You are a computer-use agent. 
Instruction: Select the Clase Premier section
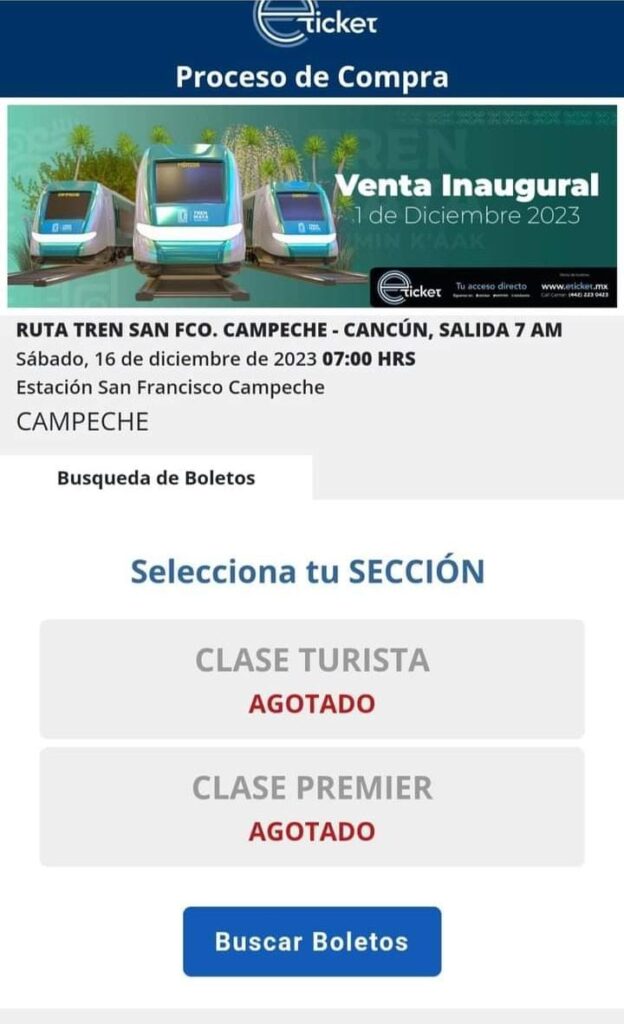(311, 807)
